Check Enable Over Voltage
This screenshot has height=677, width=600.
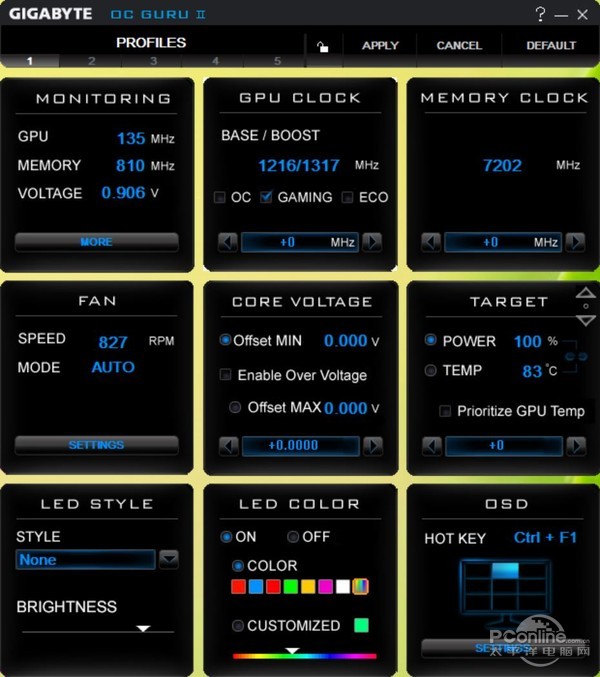[225, 375]
